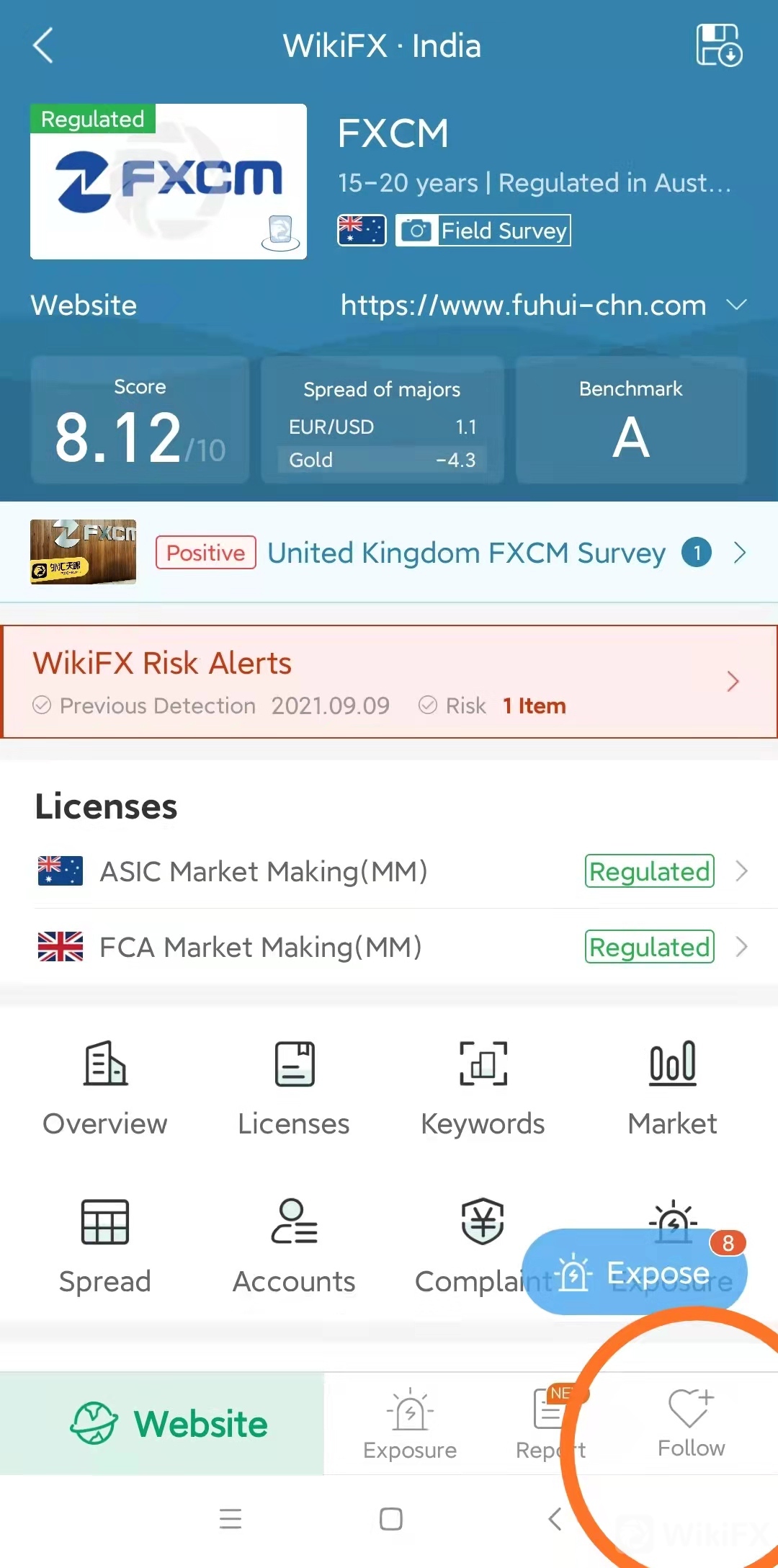The height and width of the screenshot is (1568, 778).
Task: Open Report in the bottom bar
Action: 550,1424
